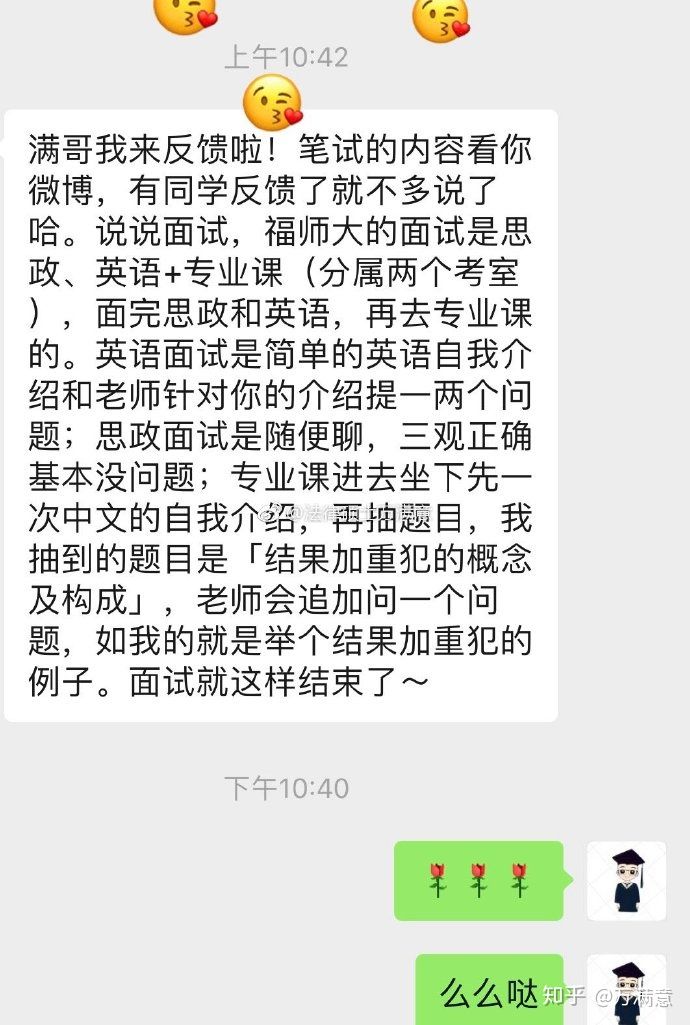Open sender's avatar beside the roses message
Screen dimensions: 690x1025
626,880
